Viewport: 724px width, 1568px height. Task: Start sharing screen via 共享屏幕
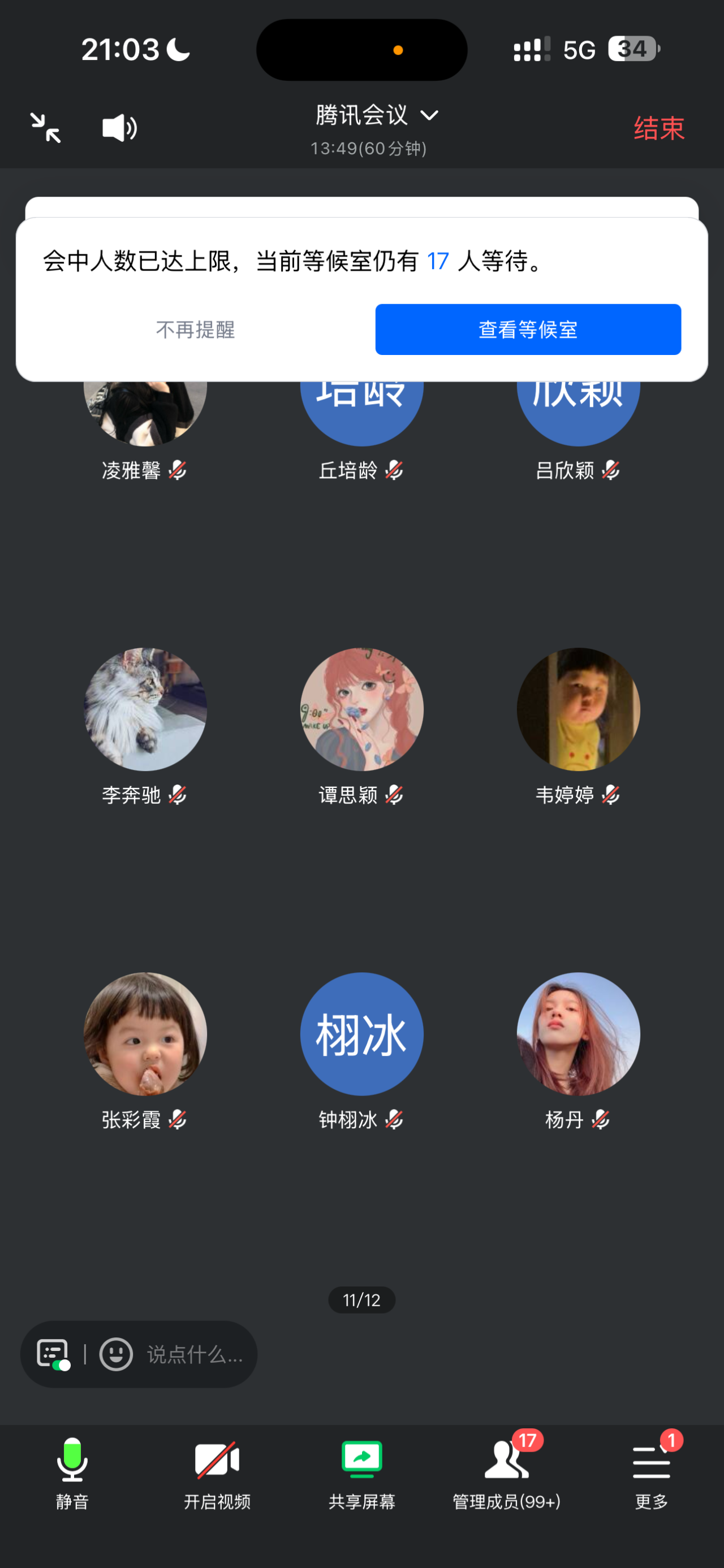(361, 1473)
